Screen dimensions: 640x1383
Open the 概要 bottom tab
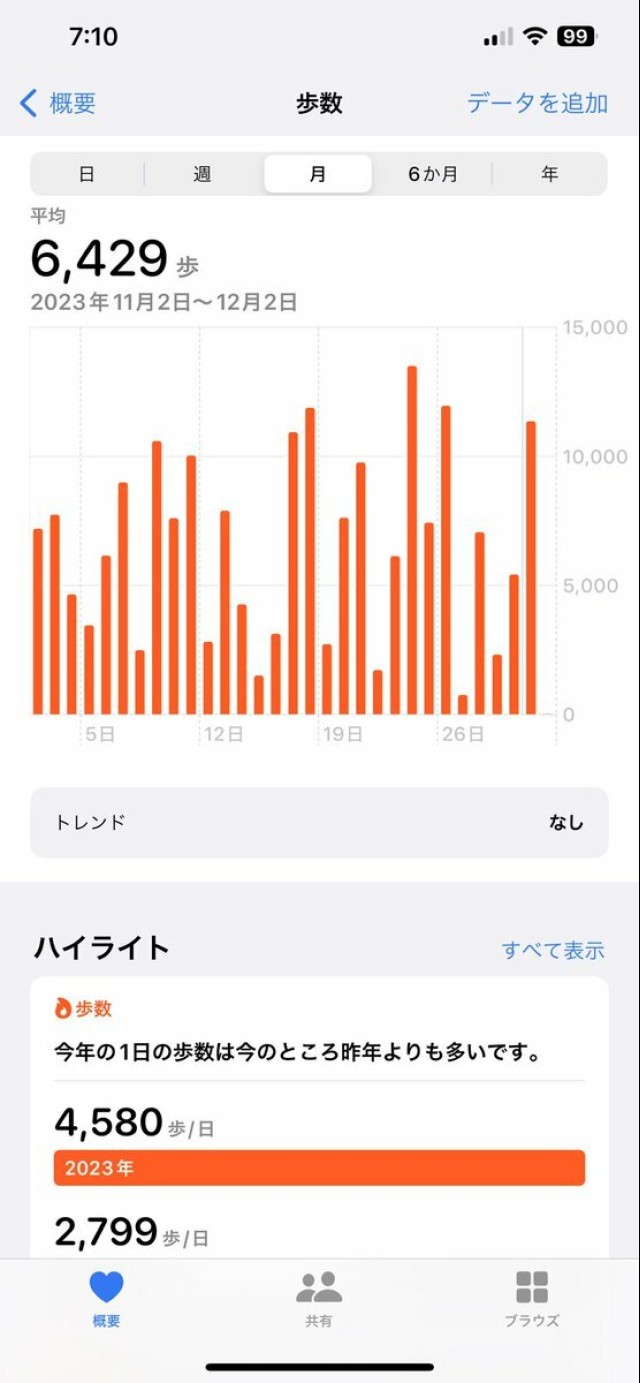click(x=106, y=1298)
